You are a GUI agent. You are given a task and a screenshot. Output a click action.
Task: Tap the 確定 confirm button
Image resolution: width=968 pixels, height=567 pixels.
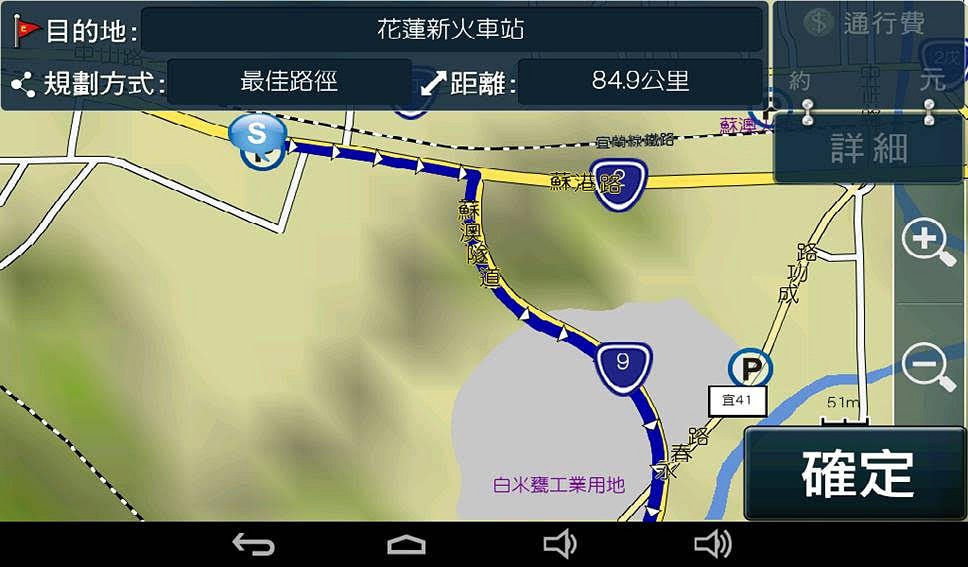point(856,473)
